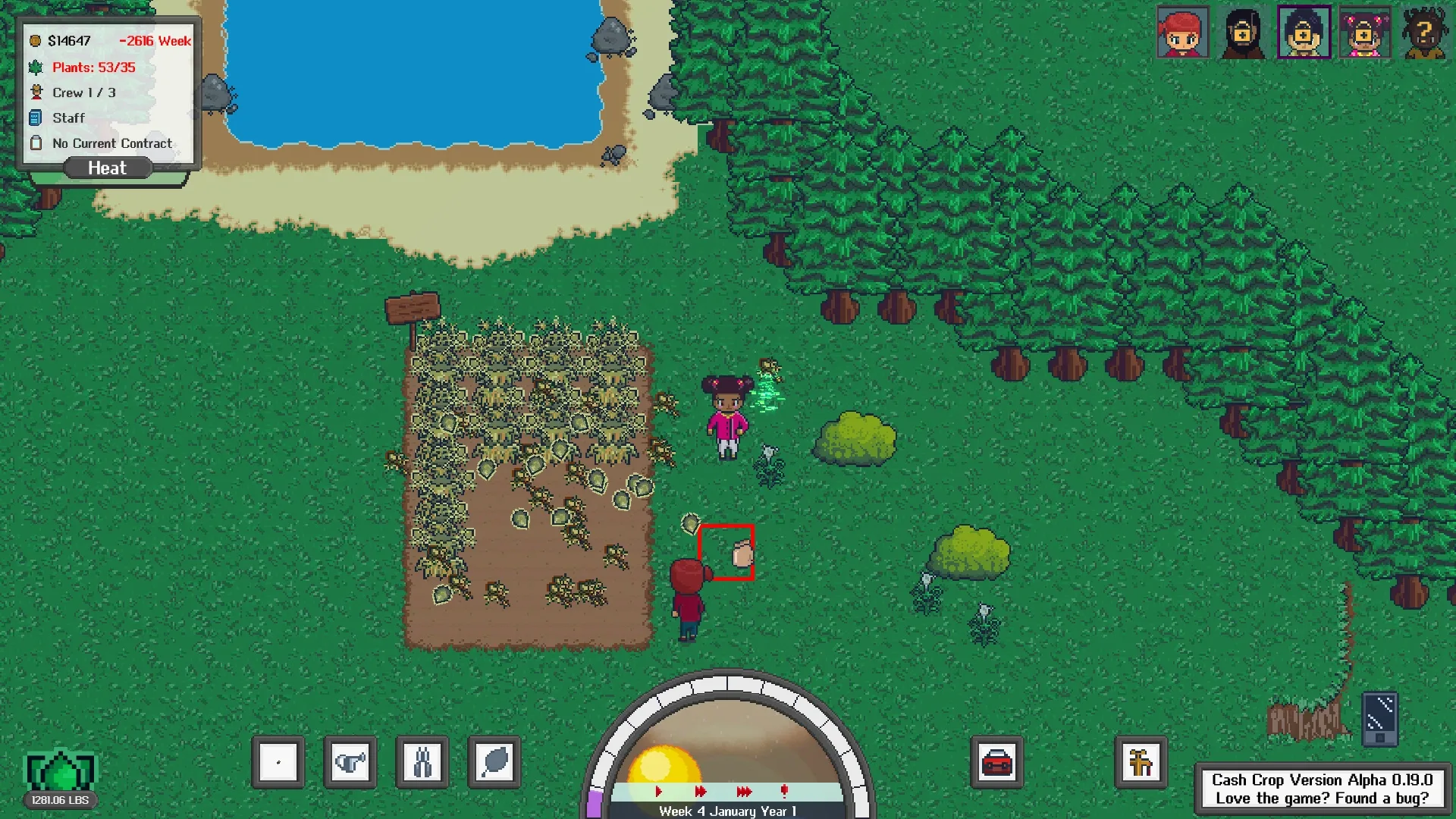Set game speed to triple fast-forward

[744, 792]
